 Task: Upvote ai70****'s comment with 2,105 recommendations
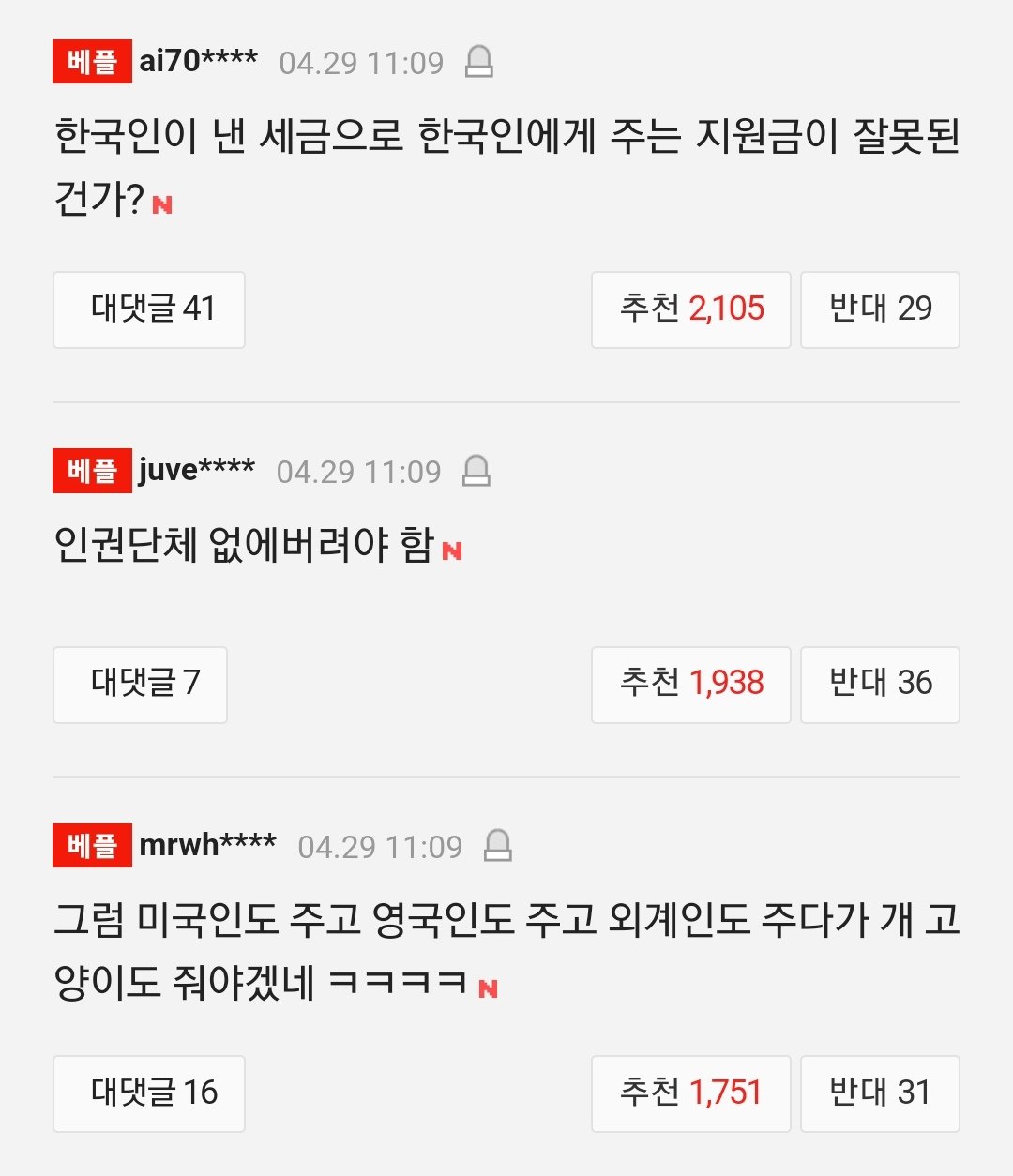pos(690,309)
